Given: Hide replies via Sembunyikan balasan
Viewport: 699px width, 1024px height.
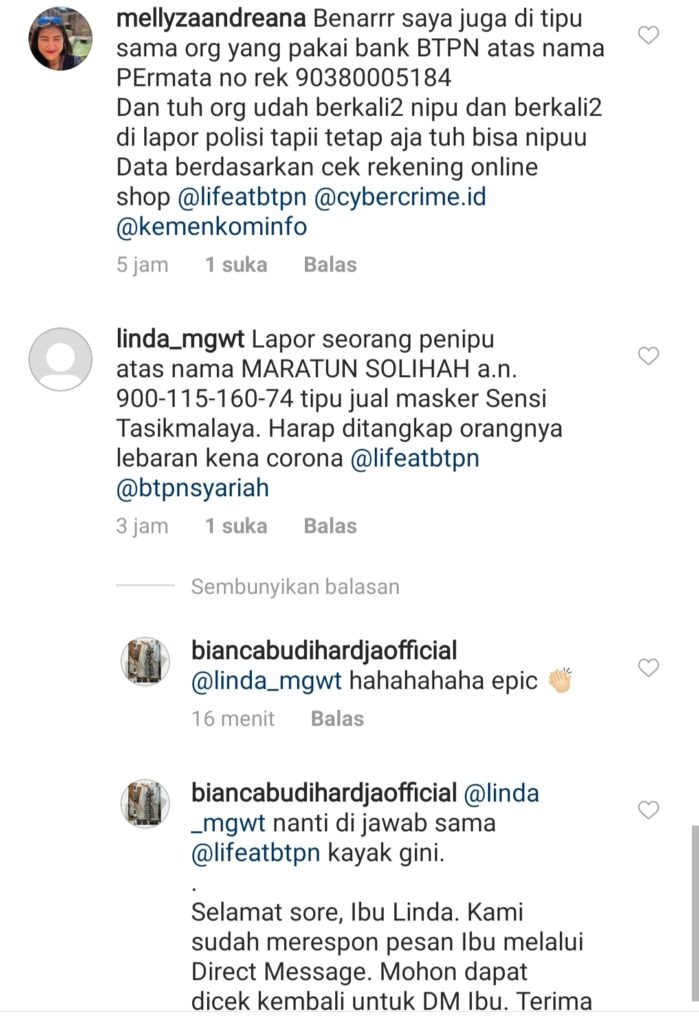Looking at the screenshot, I should pyautogui.click(x=295, y=587).
